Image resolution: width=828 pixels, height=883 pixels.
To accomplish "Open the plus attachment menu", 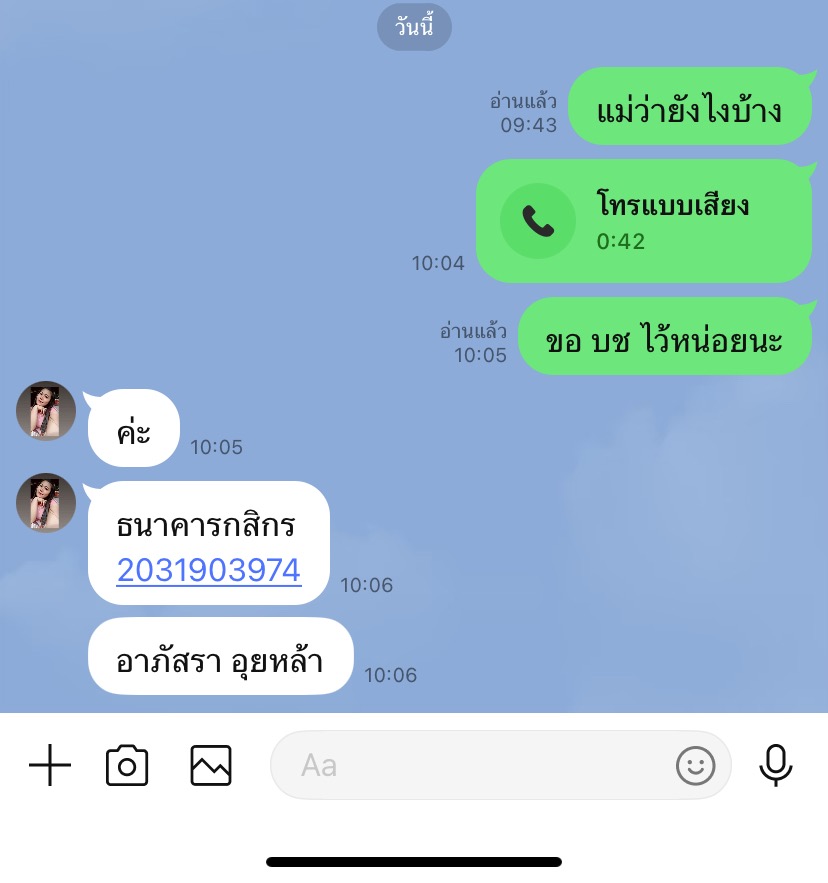I will 49,766.
